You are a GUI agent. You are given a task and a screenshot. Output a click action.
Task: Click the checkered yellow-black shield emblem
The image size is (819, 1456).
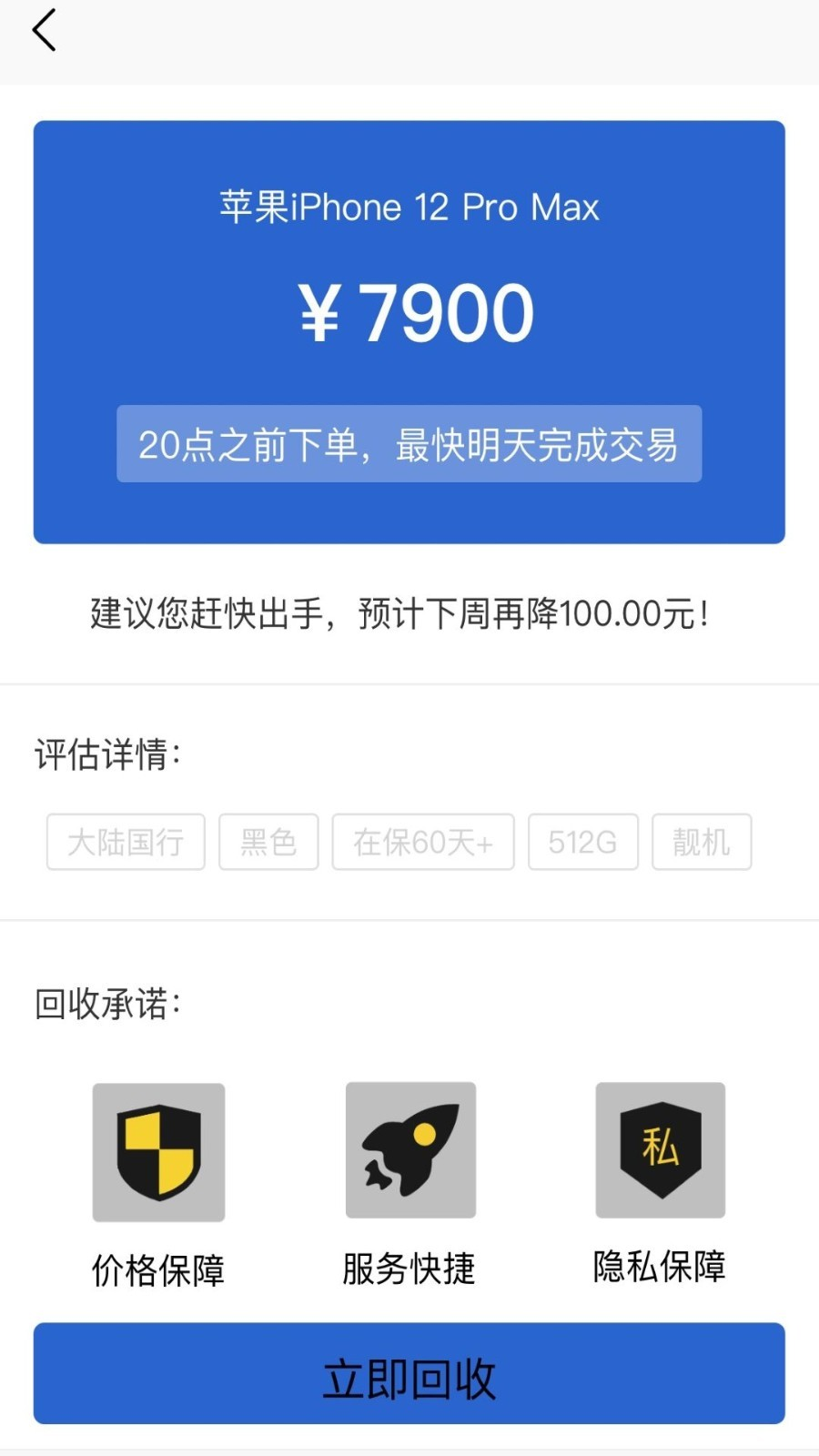pyautogui.click(x=159, y=1151)
